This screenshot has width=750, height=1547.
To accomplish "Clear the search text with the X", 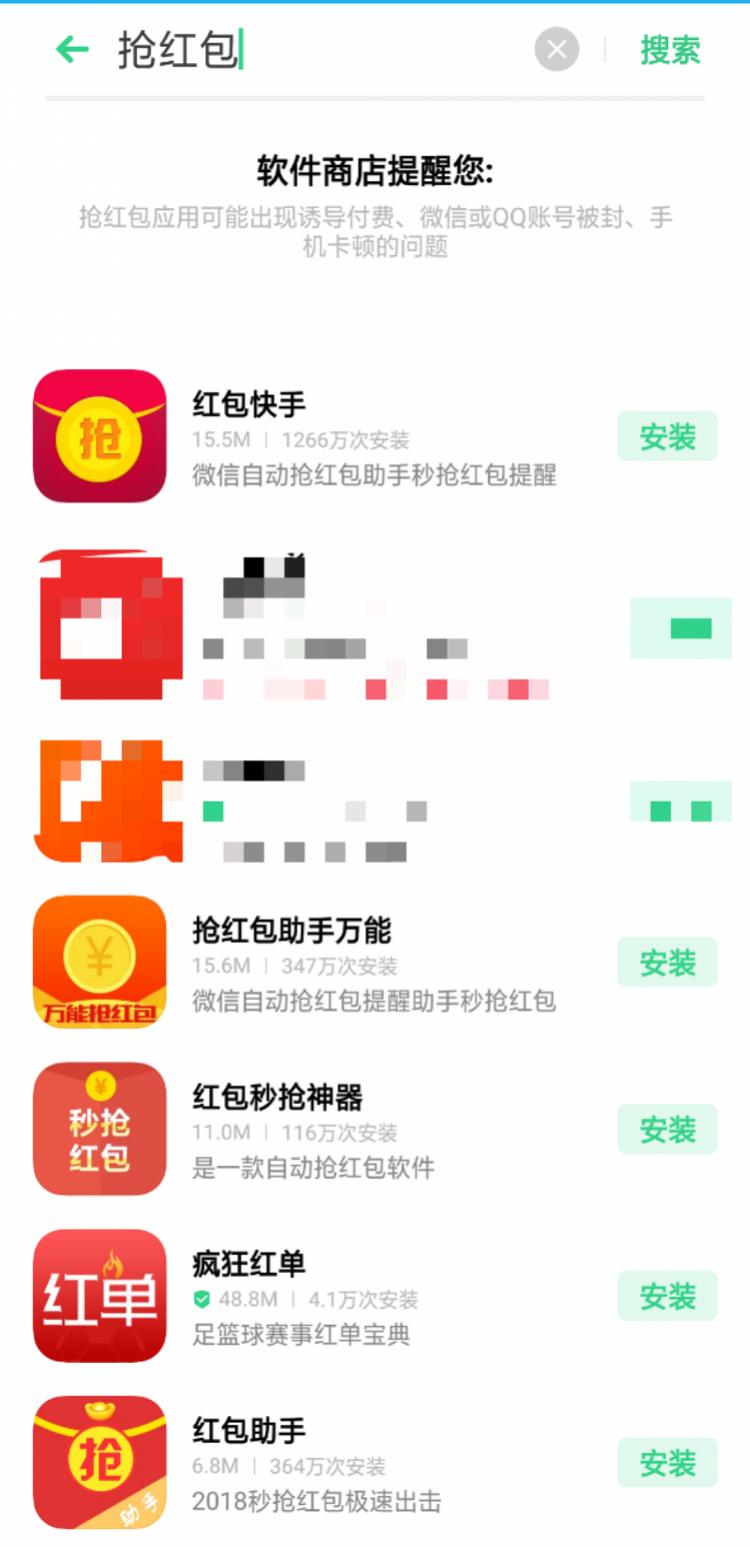I will (557, 49).
